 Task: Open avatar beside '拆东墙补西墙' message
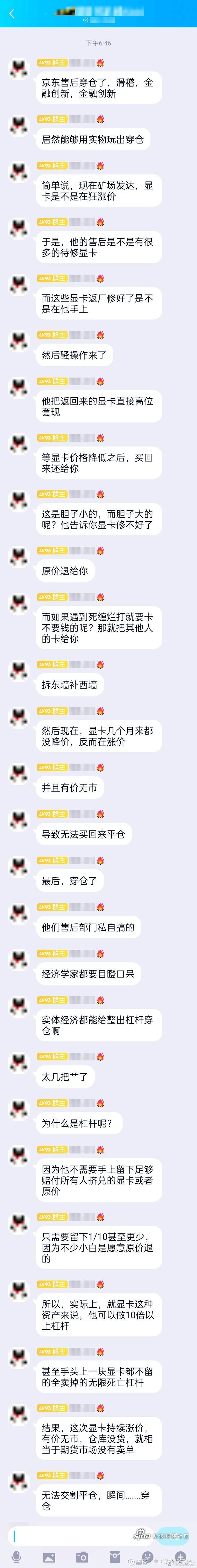[x=19, y=671]
